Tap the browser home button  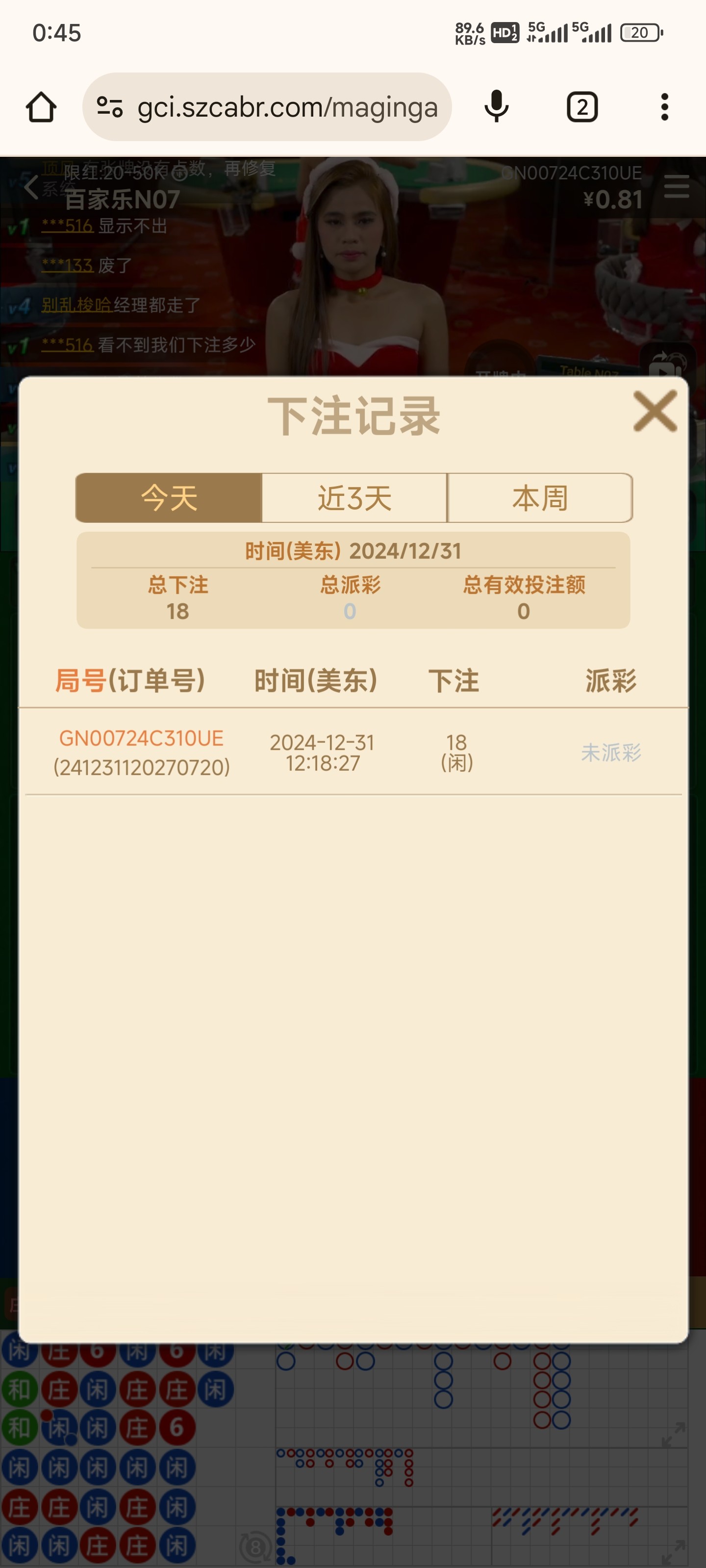point(41,107)
